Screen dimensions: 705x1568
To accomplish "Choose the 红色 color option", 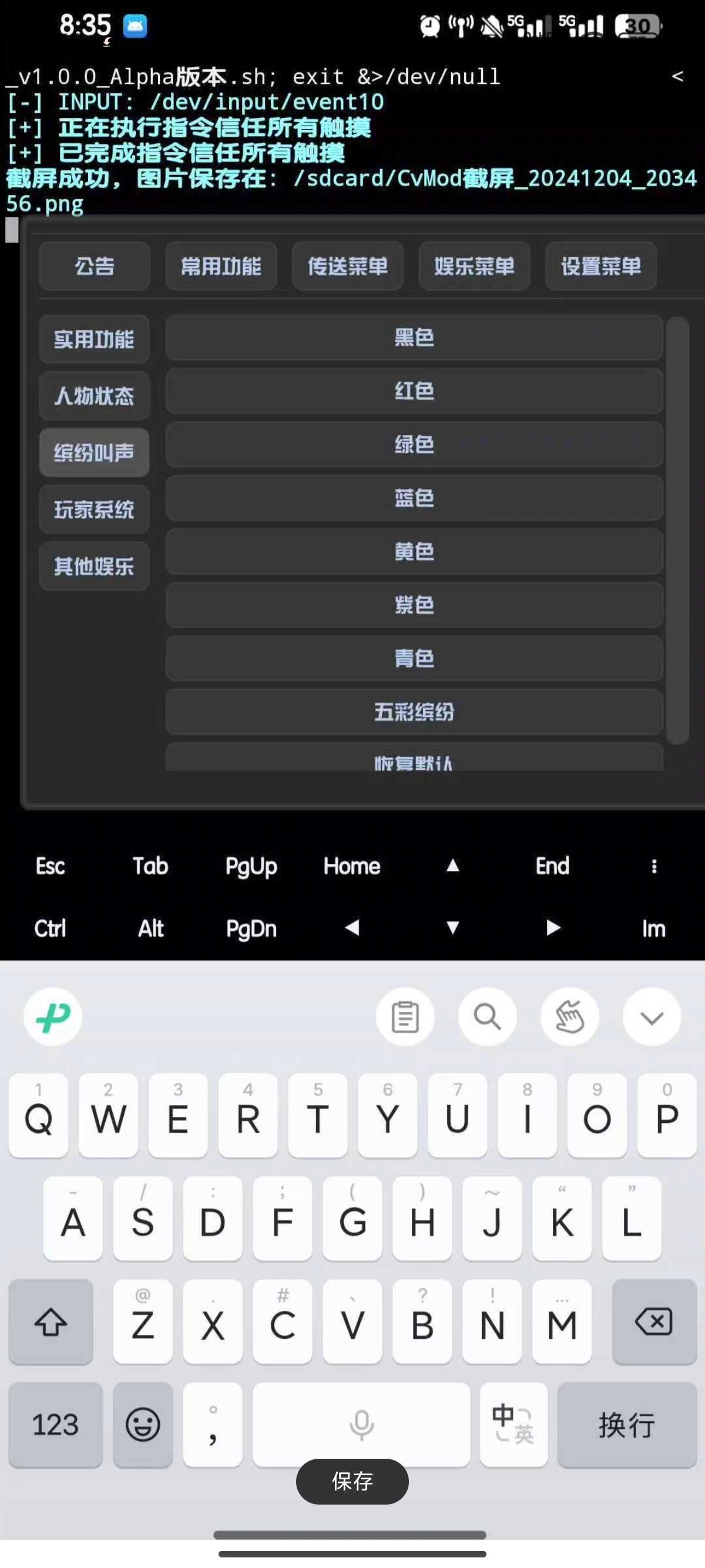I will pyautogui.click(x=414, y=391).
